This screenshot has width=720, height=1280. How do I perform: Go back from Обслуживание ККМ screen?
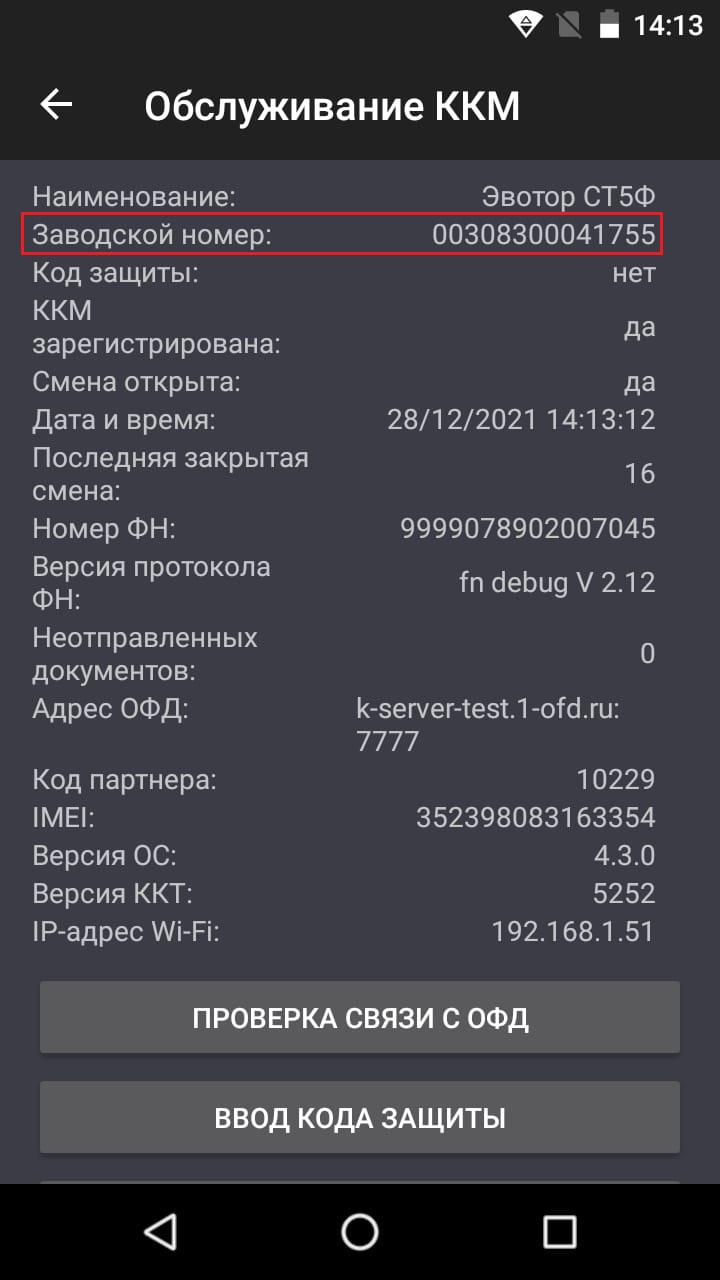point(56,105)
